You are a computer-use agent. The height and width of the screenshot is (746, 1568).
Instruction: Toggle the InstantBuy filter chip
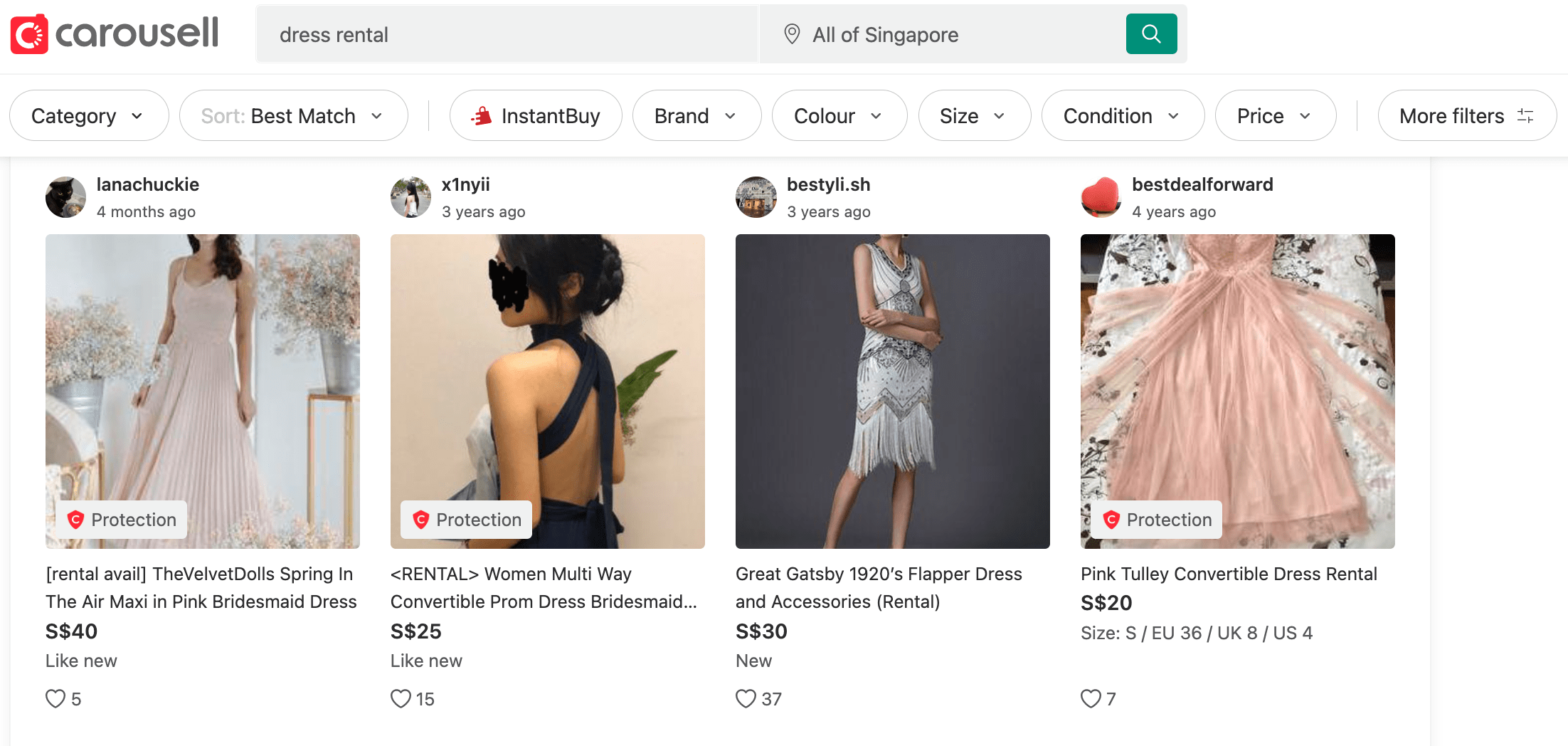point(536,116)
